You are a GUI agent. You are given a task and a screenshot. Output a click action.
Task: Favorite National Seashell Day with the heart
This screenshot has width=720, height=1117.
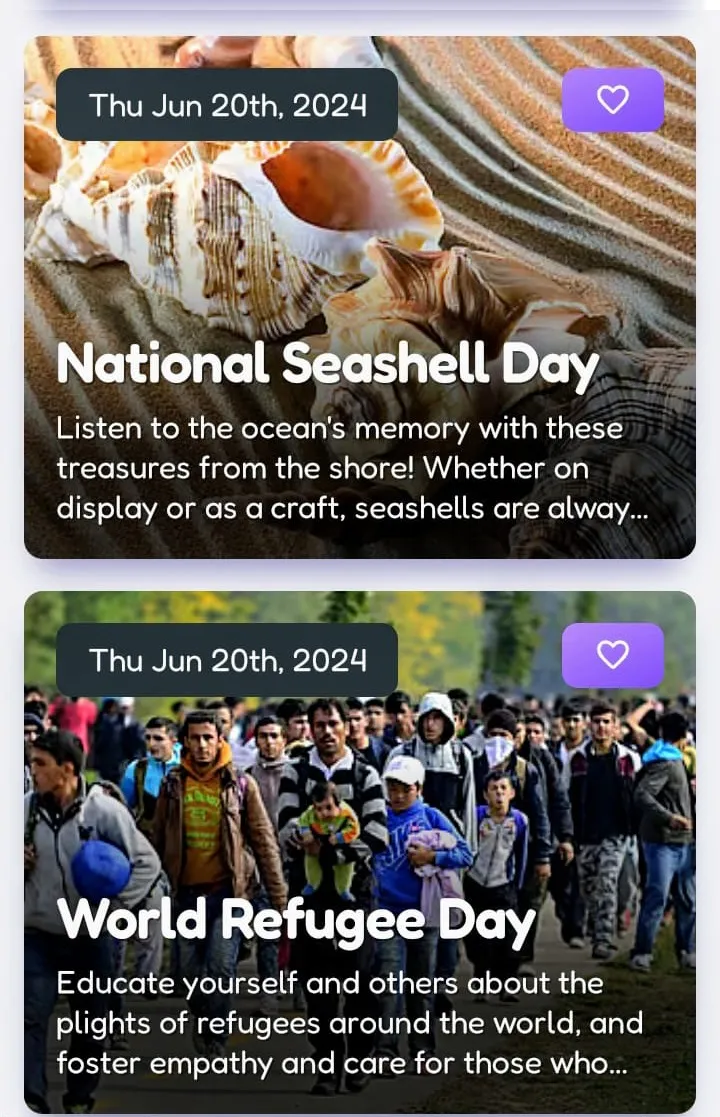pyautogui.click(x=612, y=100)
